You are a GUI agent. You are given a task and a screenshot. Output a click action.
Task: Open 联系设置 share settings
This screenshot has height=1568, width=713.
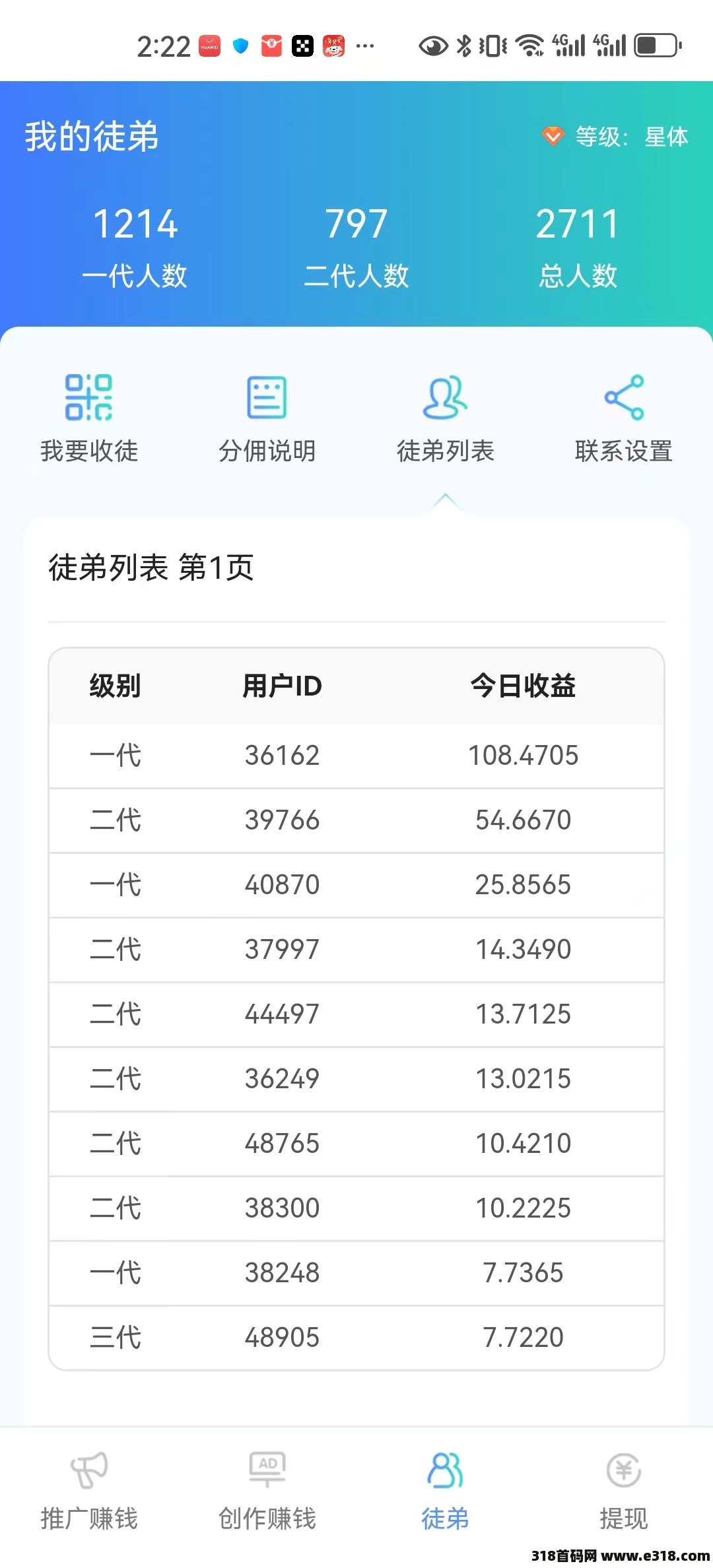[x=624, y=418]
